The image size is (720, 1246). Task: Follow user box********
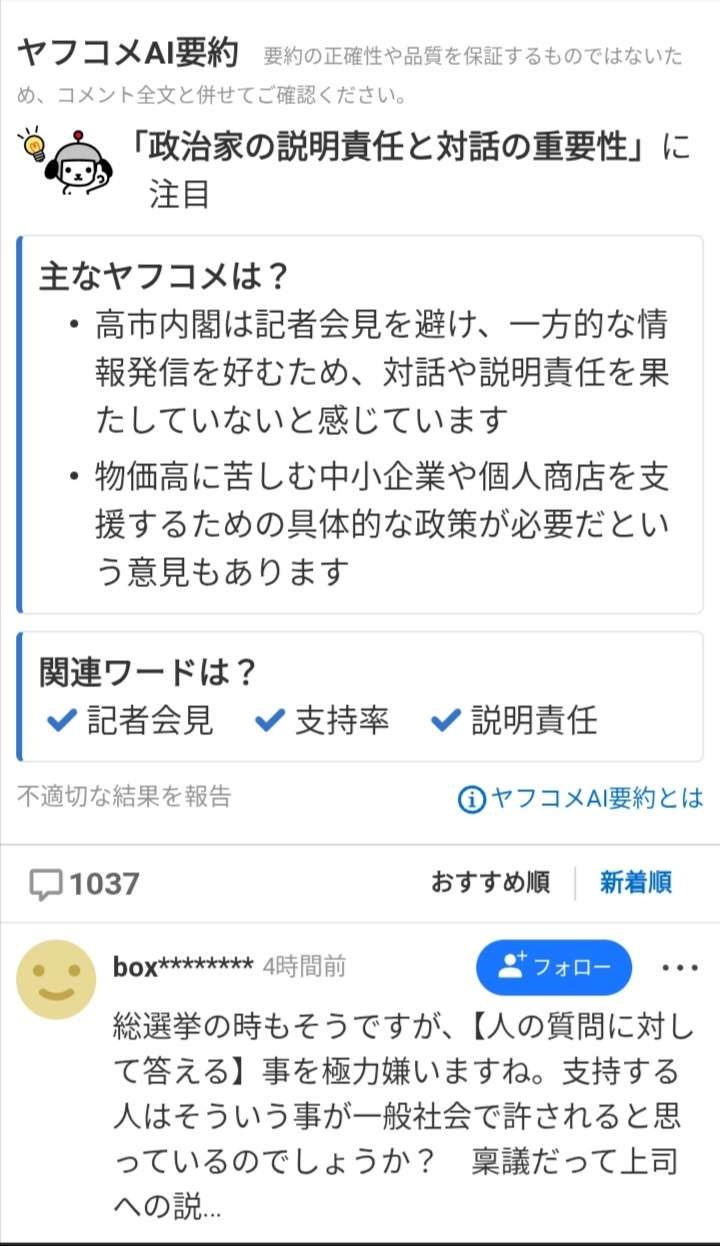(554, 967)
